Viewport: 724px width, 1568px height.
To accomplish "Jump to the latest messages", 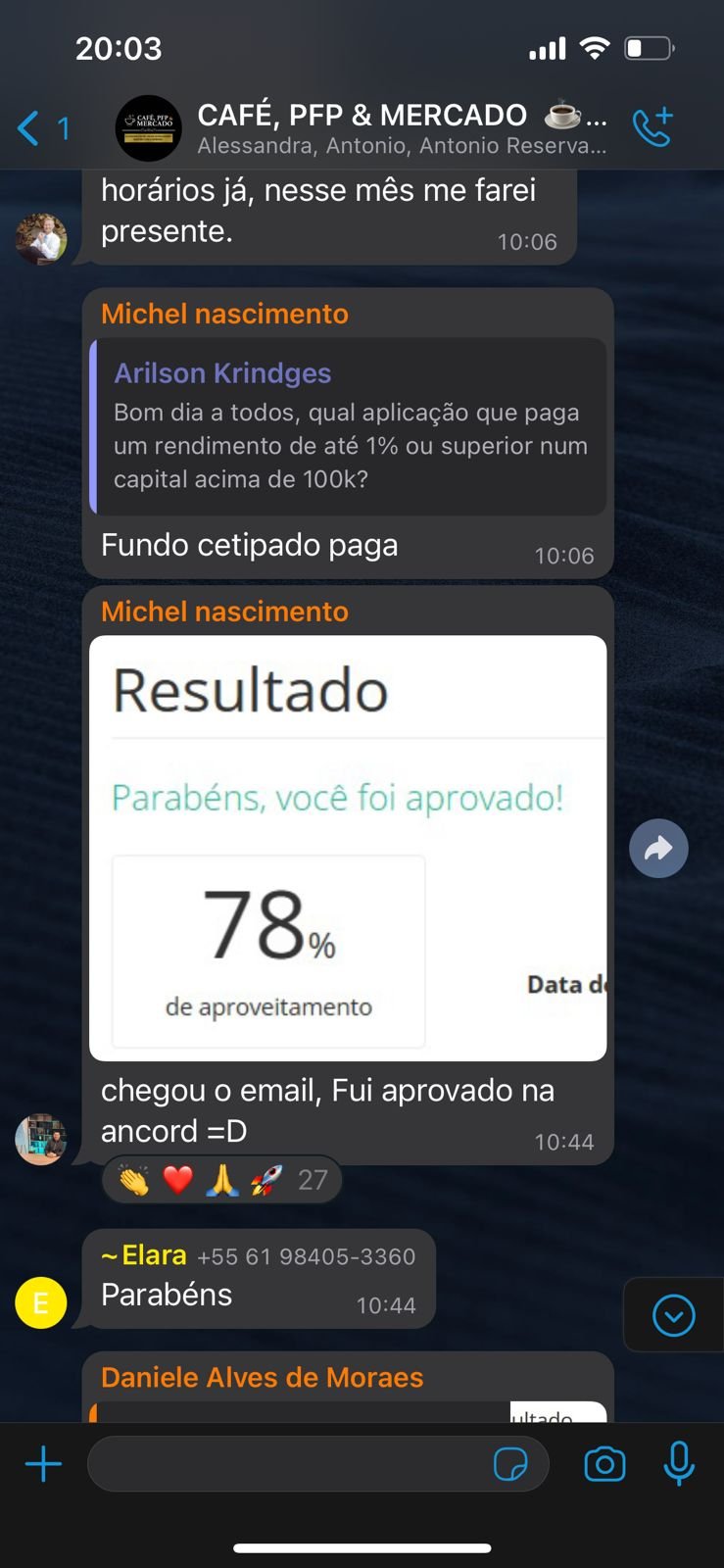I will click(x=674, y=1315).
